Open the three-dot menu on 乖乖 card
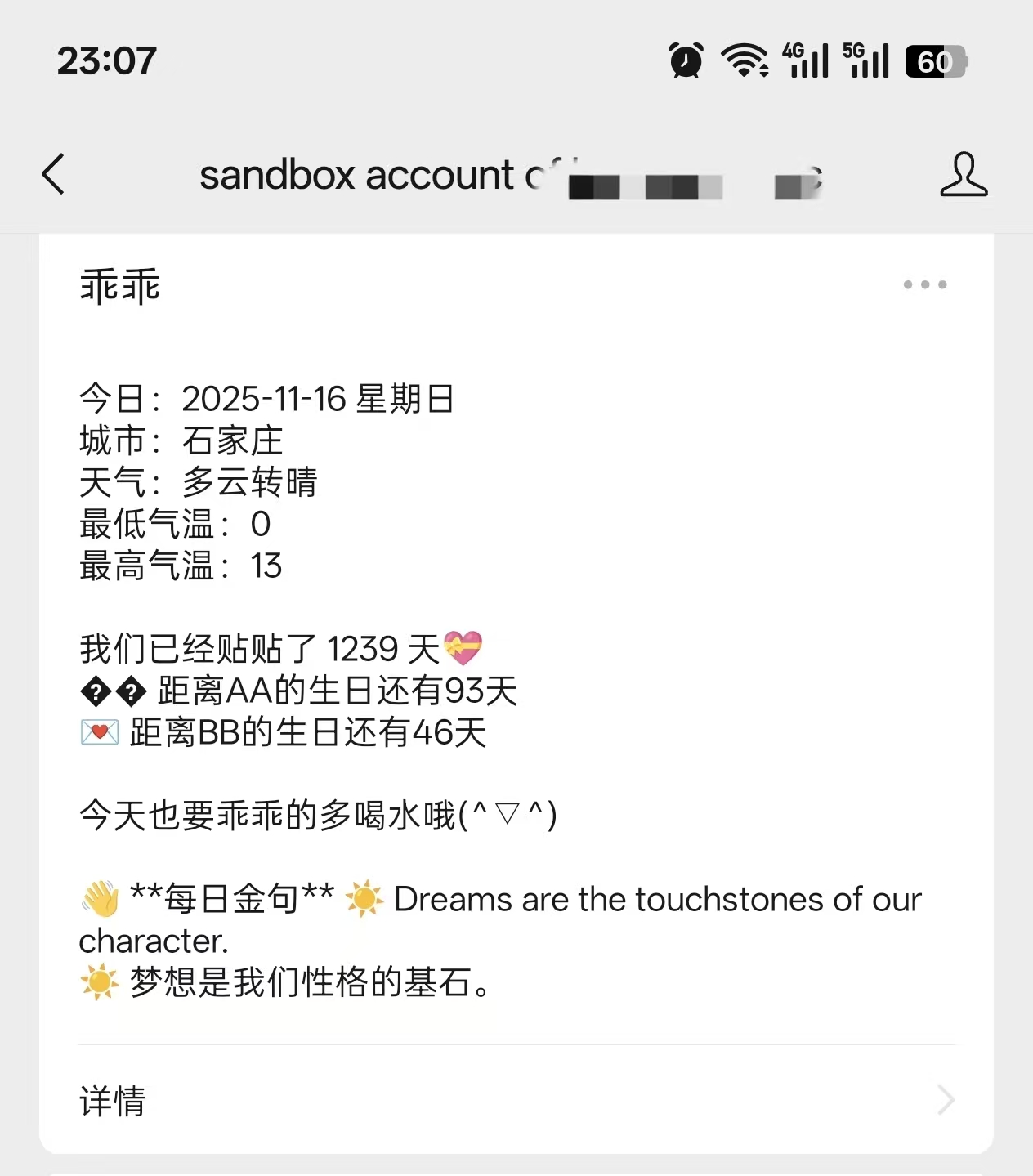The height and width of the screenshot is (1176, 1033). pos(924,284)
